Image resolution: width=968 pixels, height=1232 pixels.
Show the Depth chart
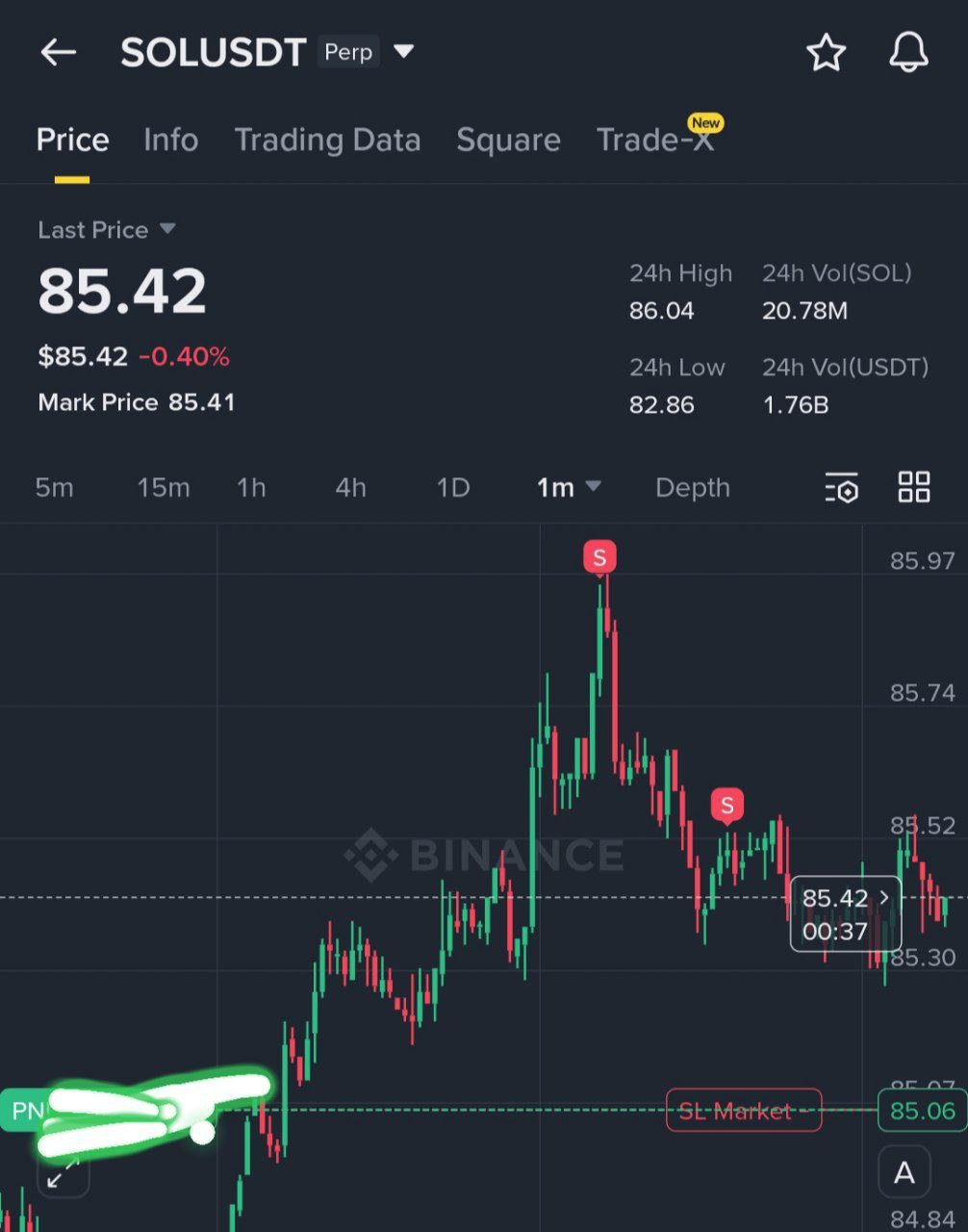coord(692,488)
